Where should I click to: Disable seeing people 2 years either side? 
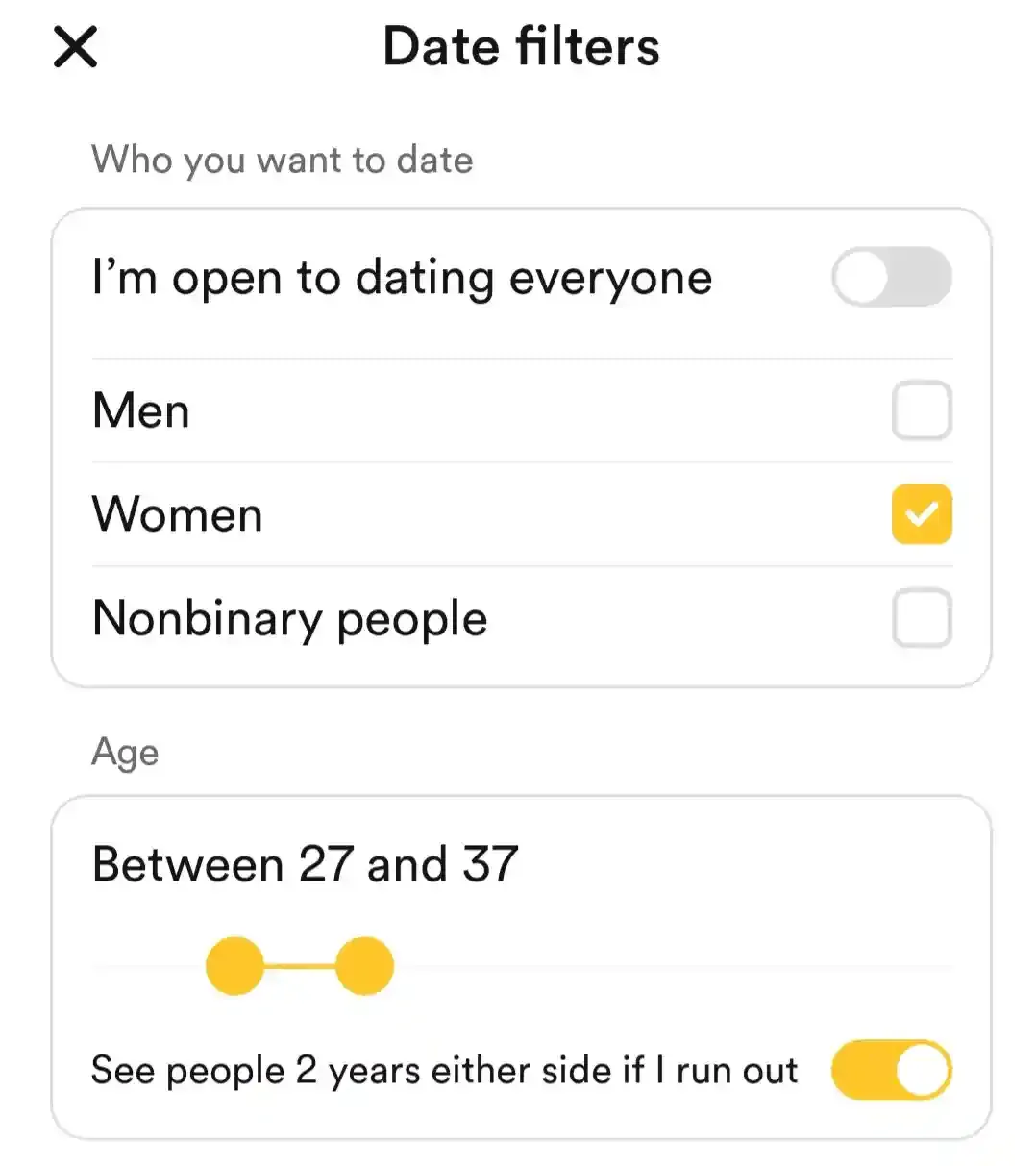point(892,1069)
